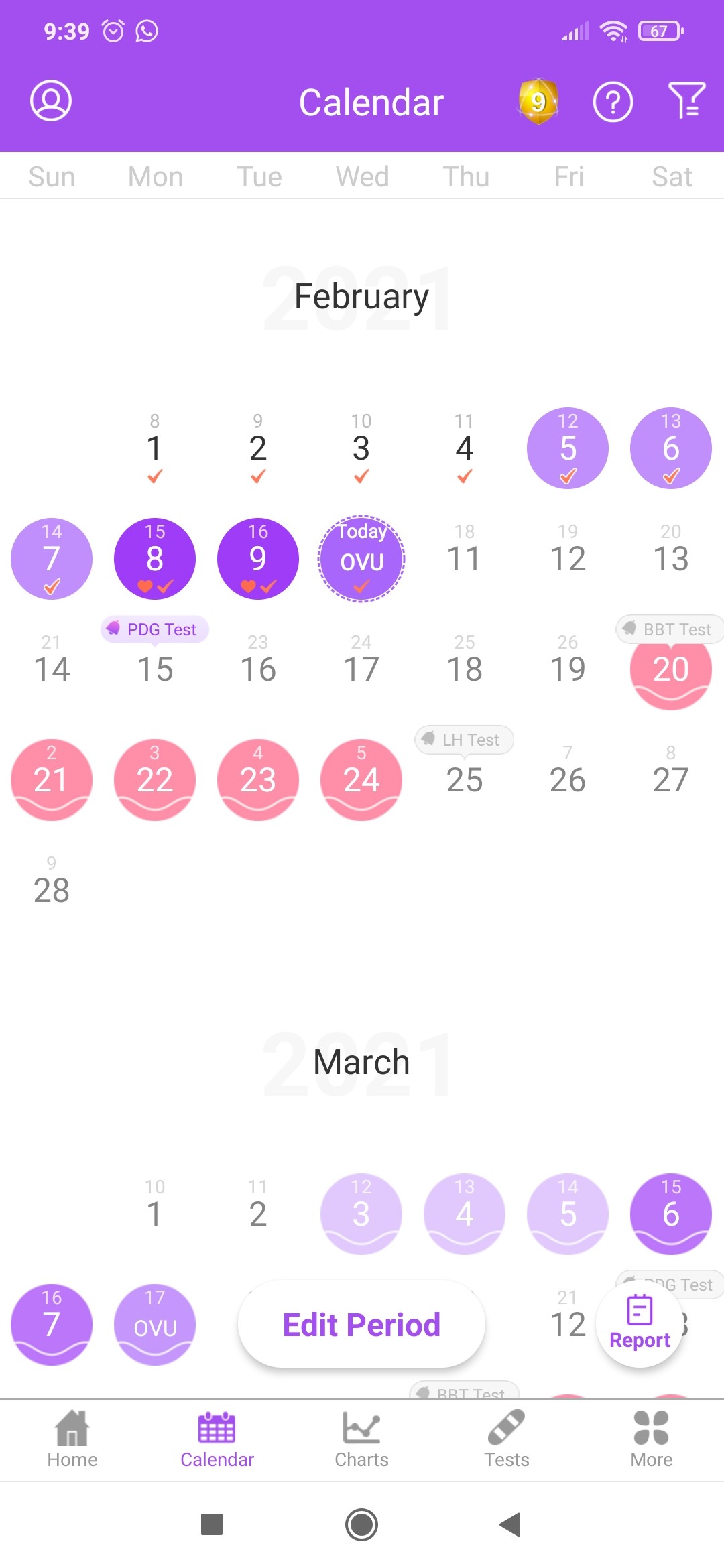
Task: Select the March OVU day
Action: (155, 1325)
